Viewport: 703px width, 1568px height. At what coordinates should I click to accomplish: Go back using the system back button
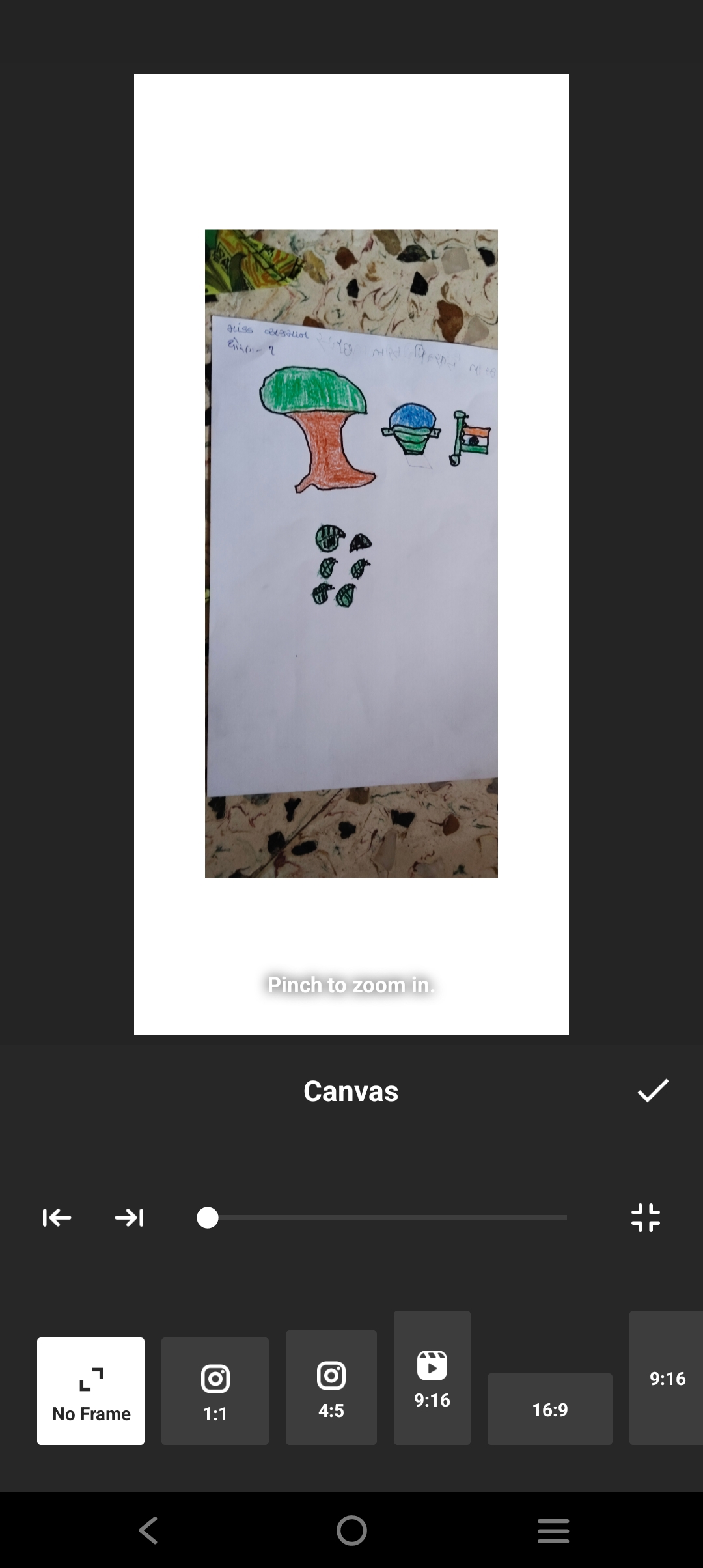click(x=148, y=1530)
